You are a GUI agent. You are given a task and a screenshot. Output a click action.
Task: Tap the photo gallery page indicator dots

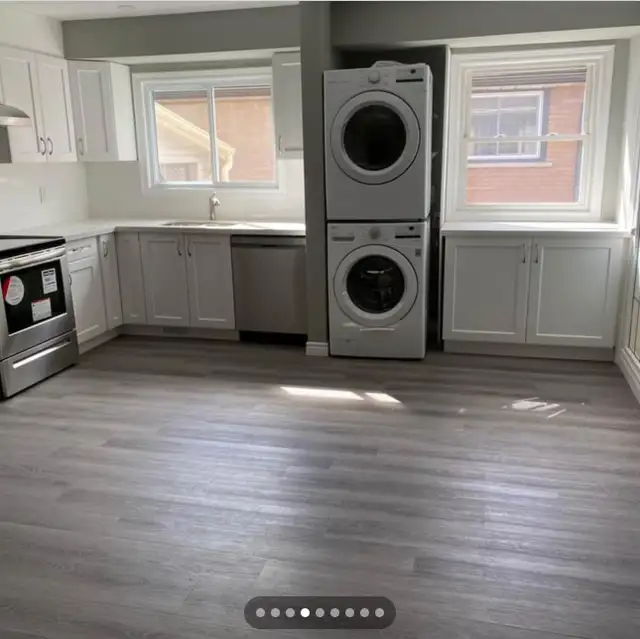(x=320, y=612)
